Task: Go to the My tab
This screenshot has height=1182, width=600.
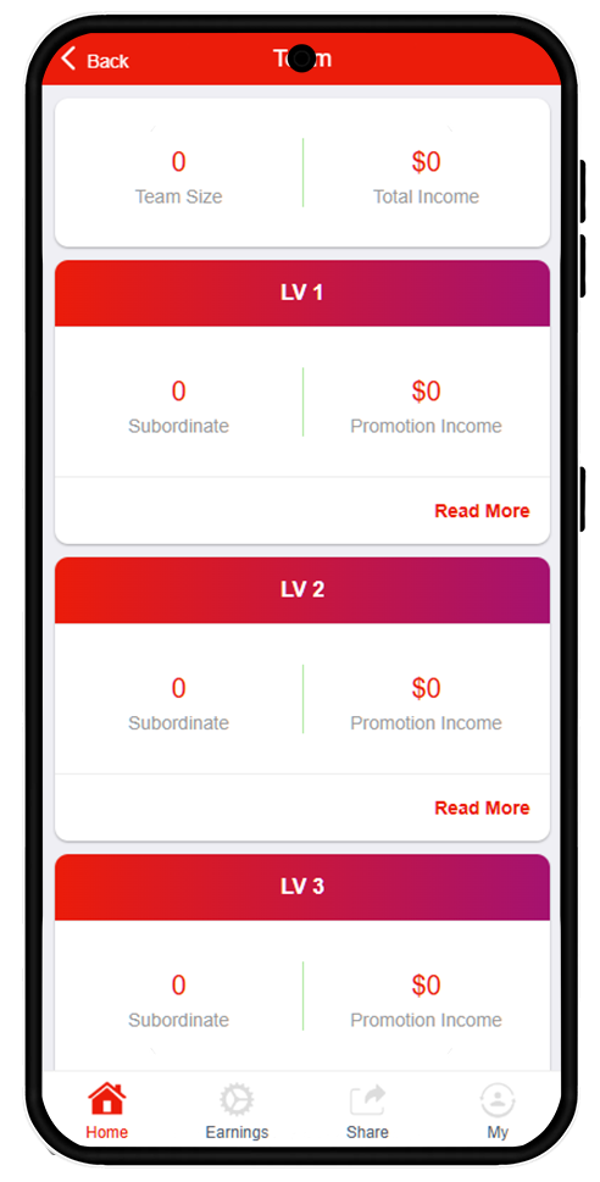Action: tap(497, 1111)
